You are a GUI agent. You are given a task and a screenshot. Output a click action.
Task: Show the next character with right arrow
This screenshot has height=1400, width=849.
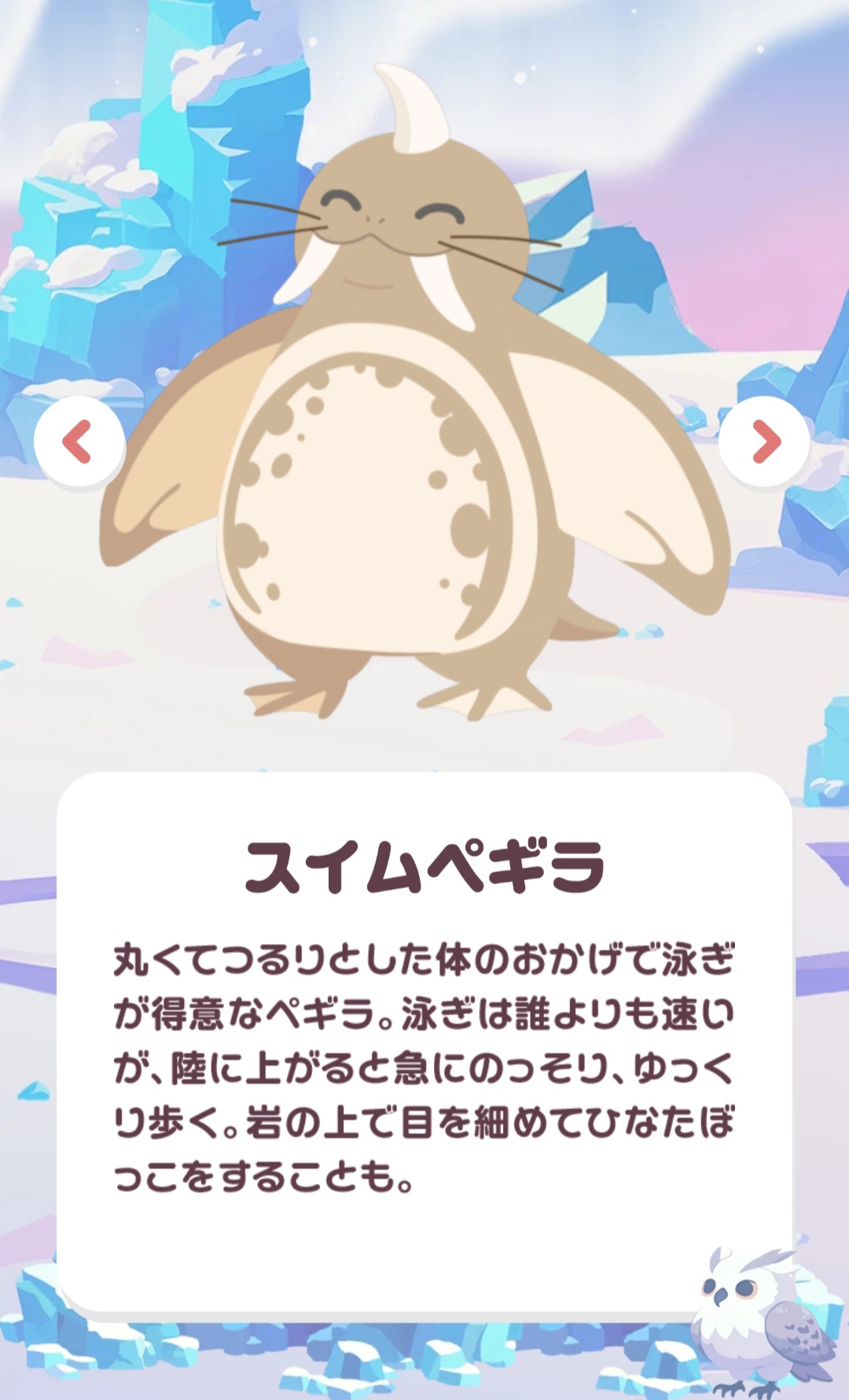pyautogui.click(x=764, y=442)
